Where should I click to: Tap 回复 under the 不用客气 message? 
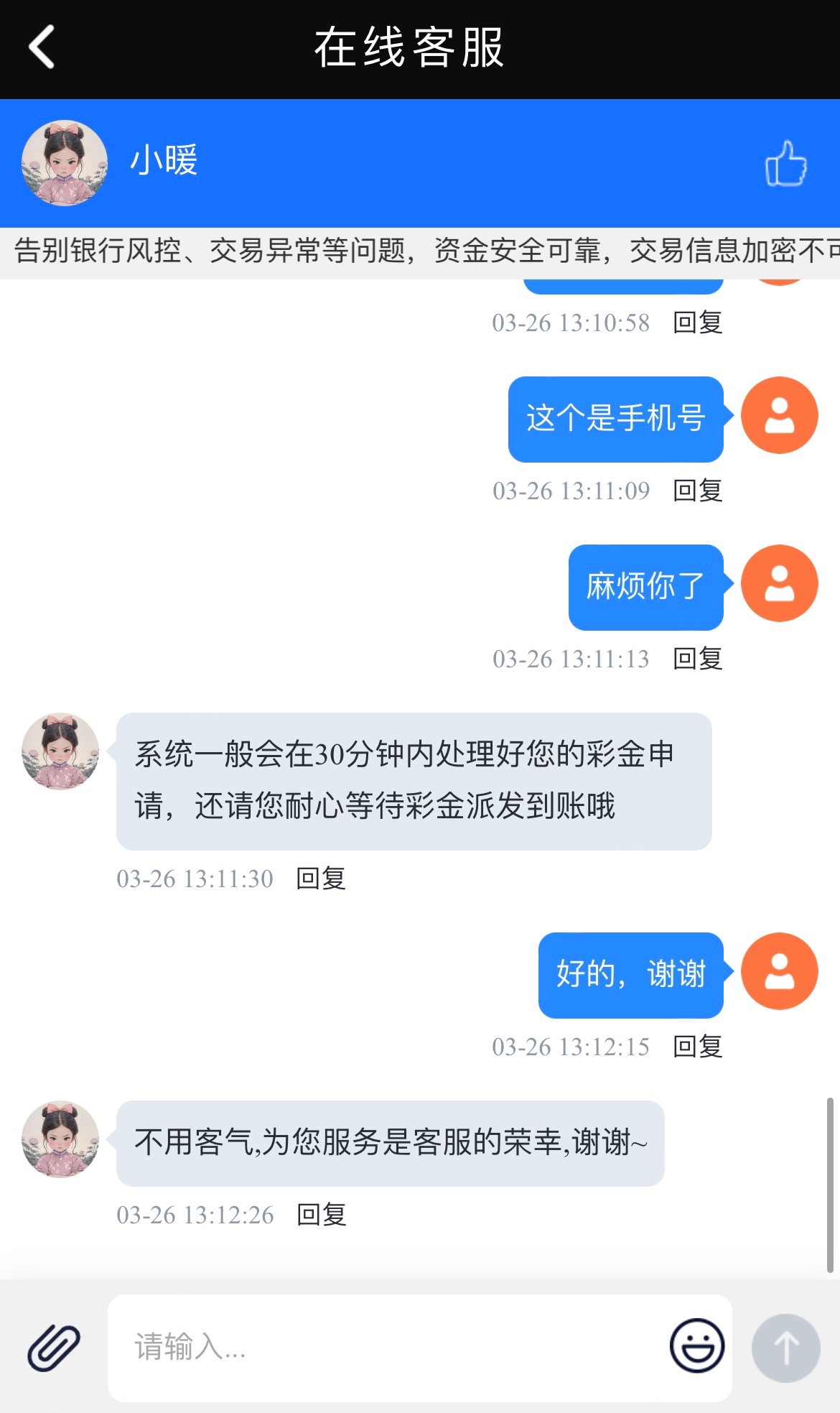(x=321, y=1215)
